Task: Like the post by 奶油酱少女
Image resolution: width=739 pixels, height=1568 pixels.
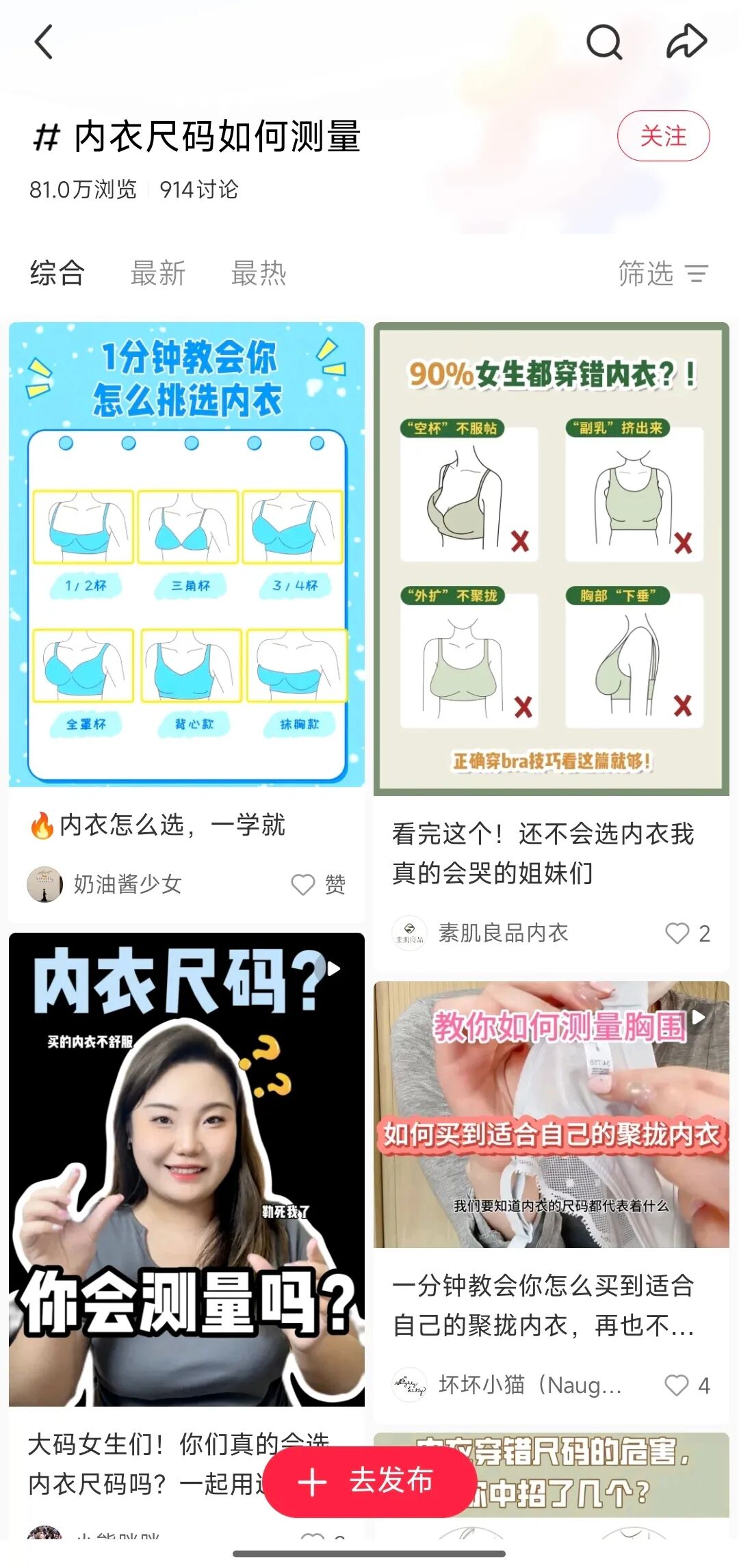Action: [303, 884]
